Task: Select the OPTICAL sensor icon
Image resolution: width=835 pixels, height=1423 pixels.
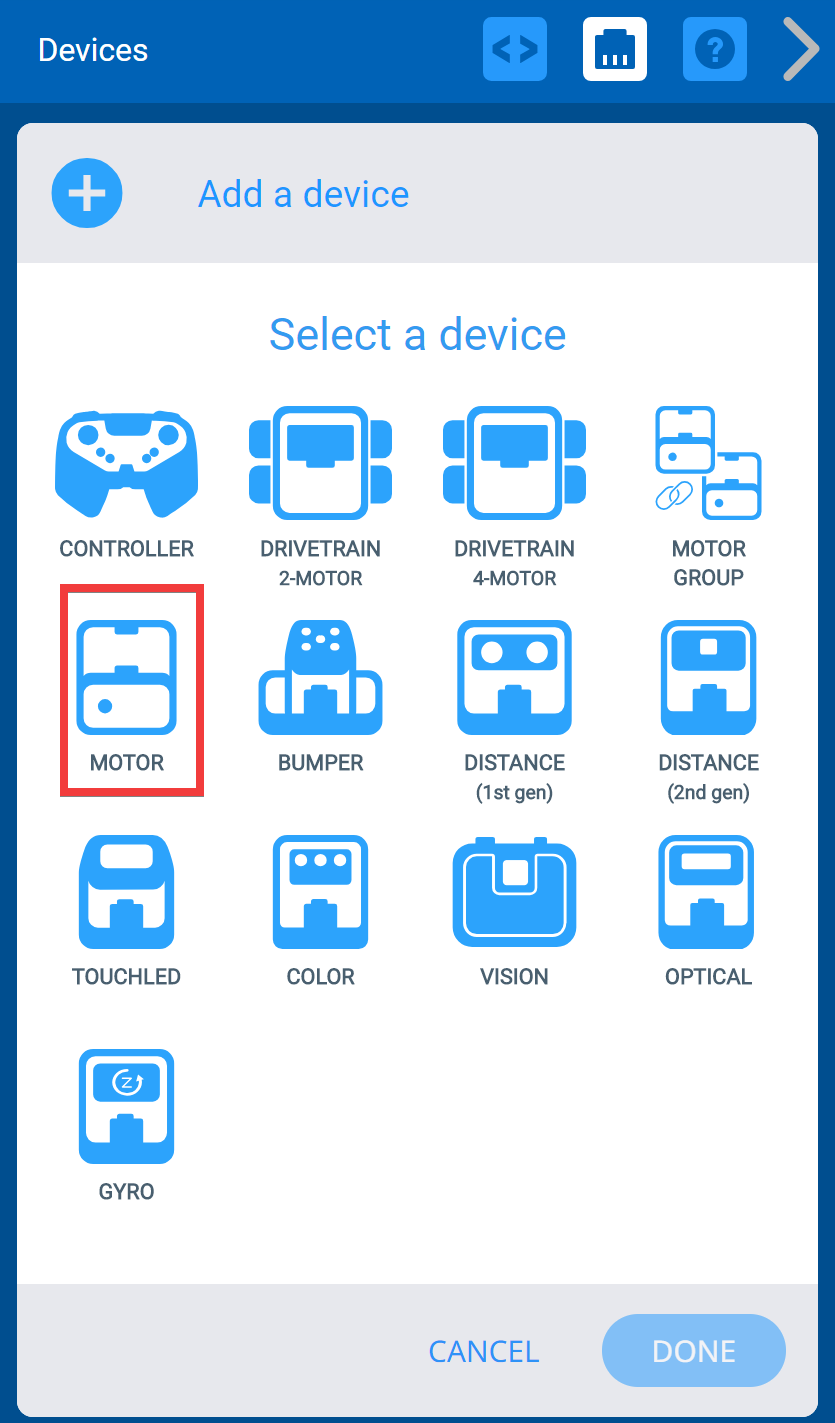Action: coord(708,891)
